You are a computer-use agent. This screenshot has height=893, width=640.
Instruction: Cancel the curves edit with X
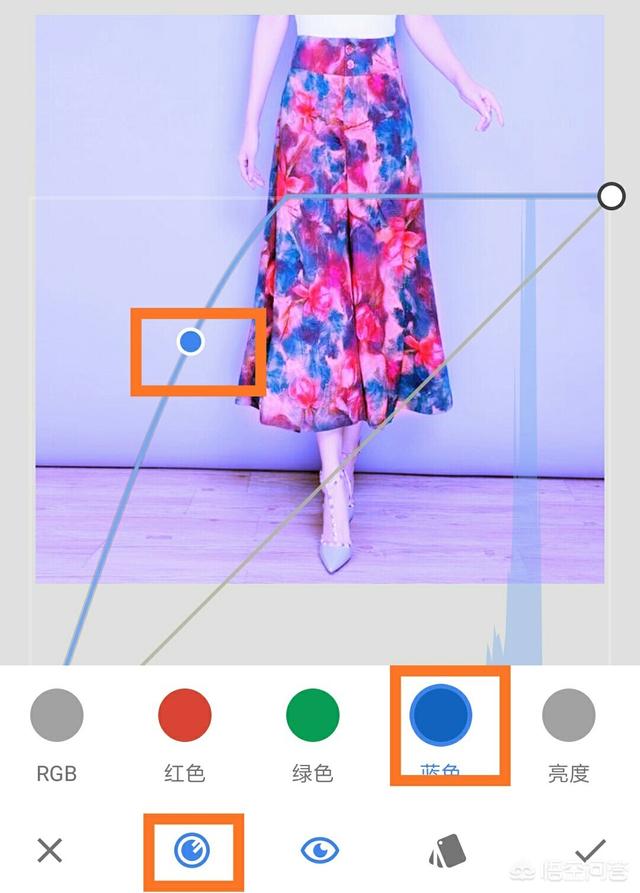[x=50, y=851]
